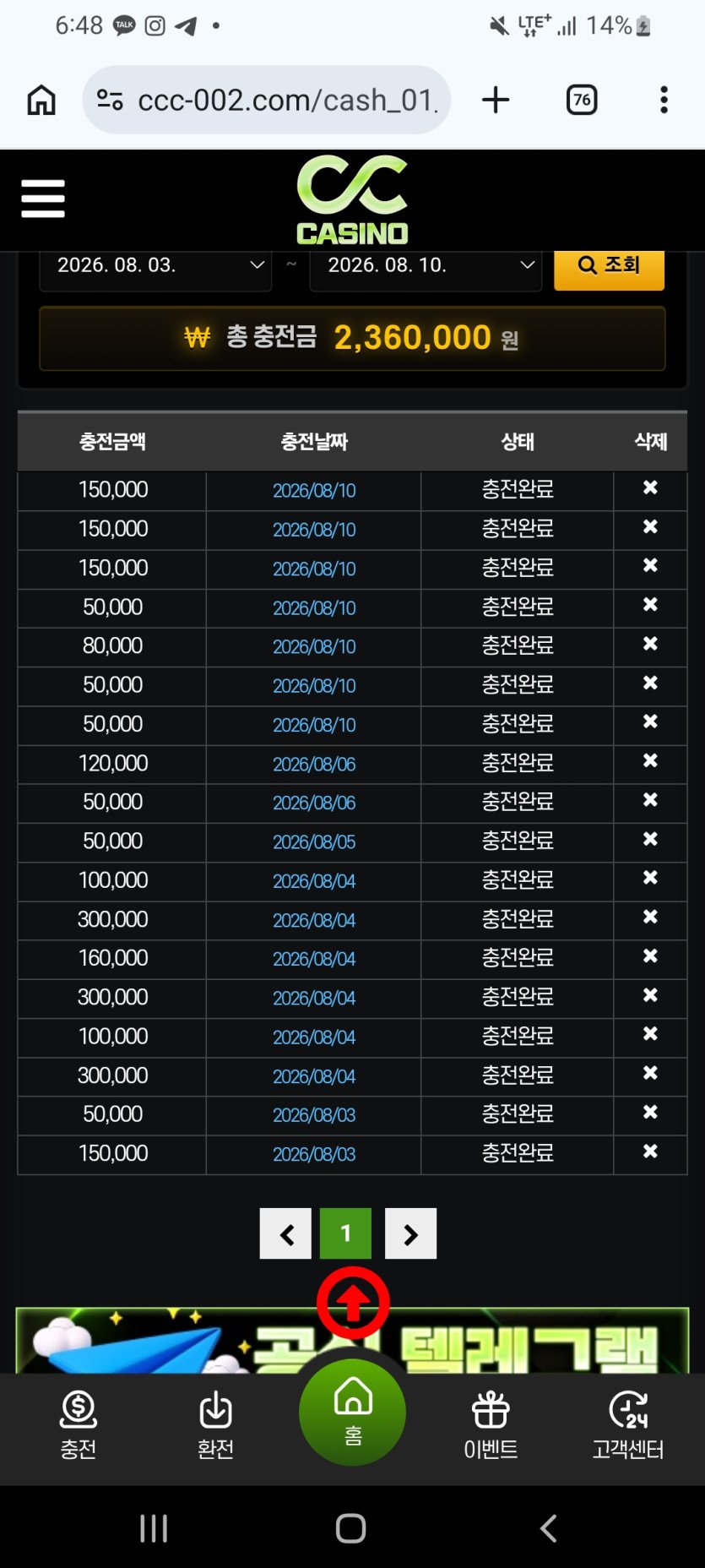Open the hamburger drawer menu

(x=43, y=199)
